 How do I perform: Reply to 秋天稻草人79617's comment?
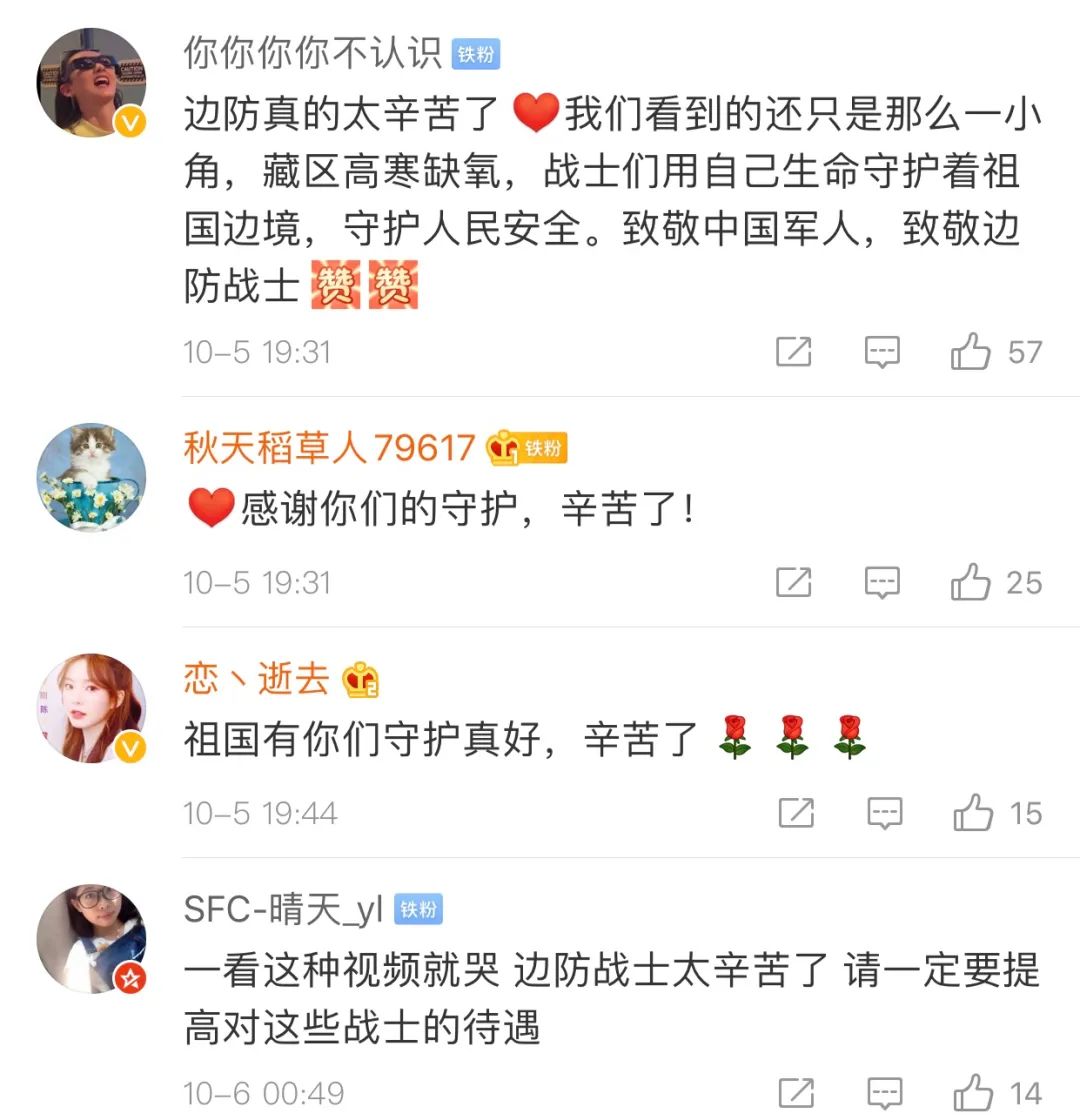click(x=882, y=582)
